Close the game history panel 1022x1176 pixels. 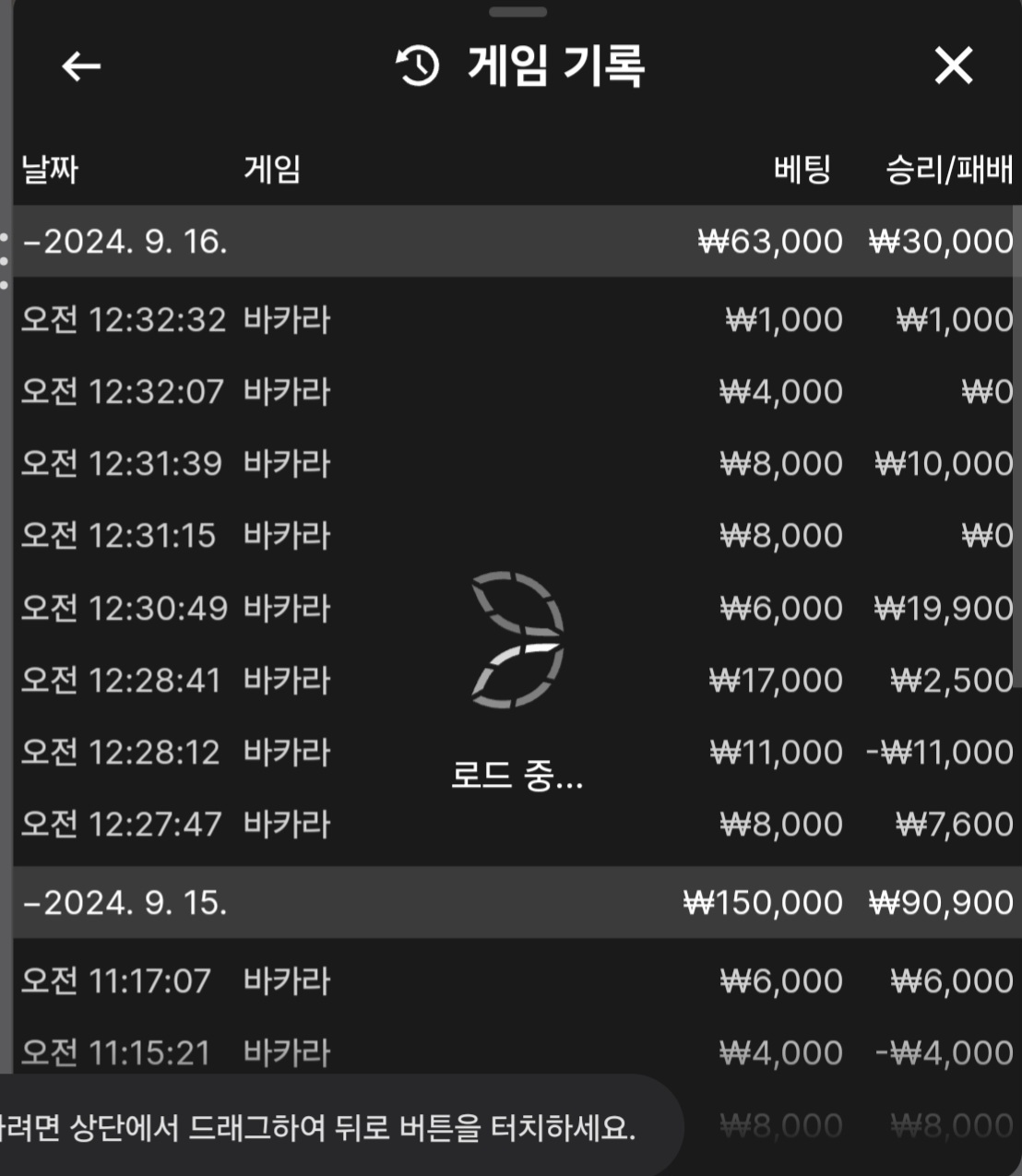(953, 66)
